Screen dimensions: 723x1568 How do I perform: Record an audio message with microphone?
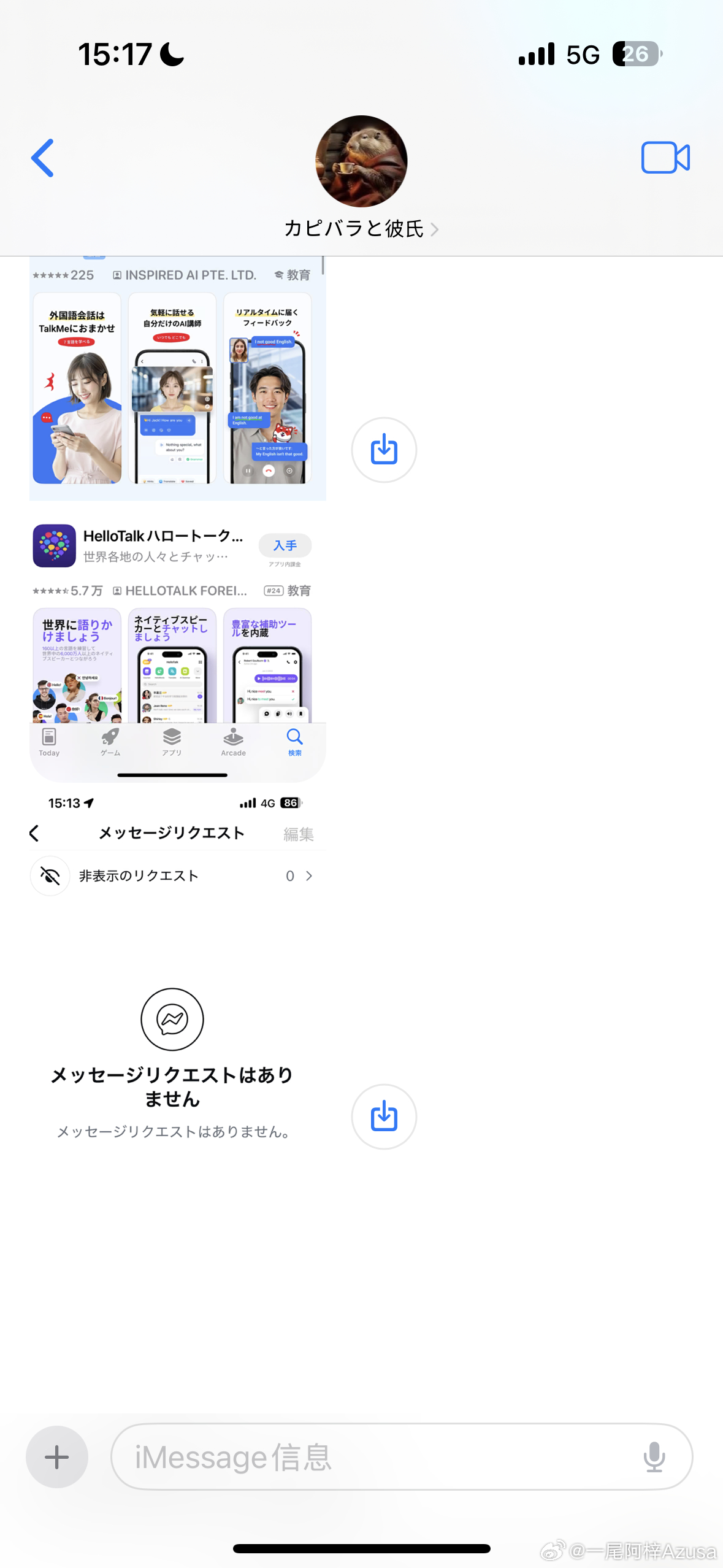tap(654, 1456)
